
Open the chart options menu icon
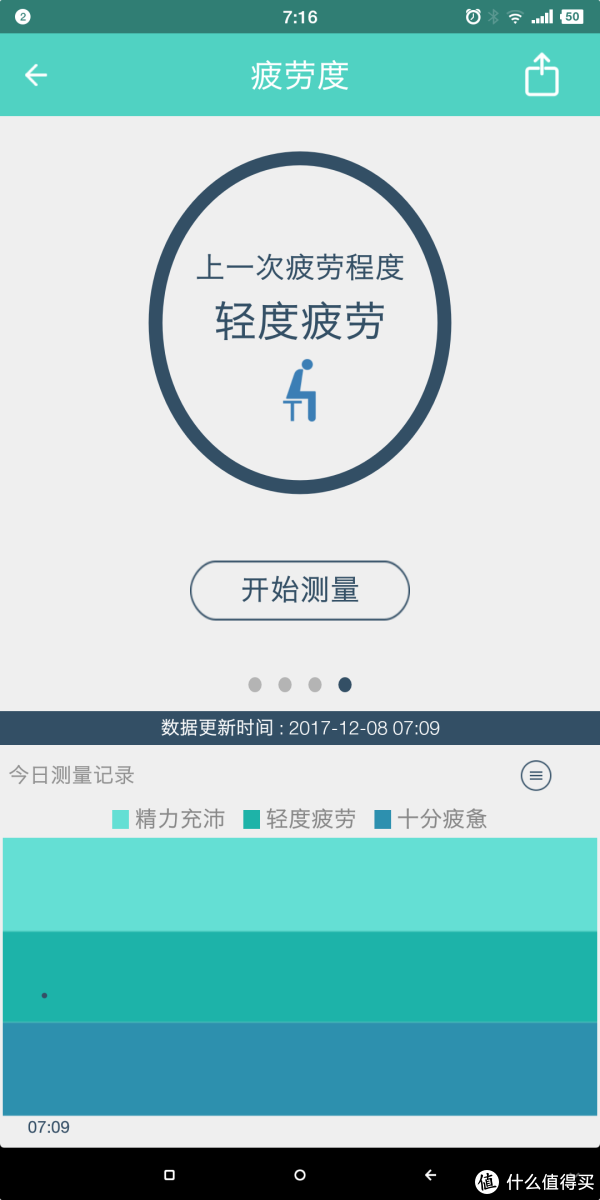click(x=536, y=775)
